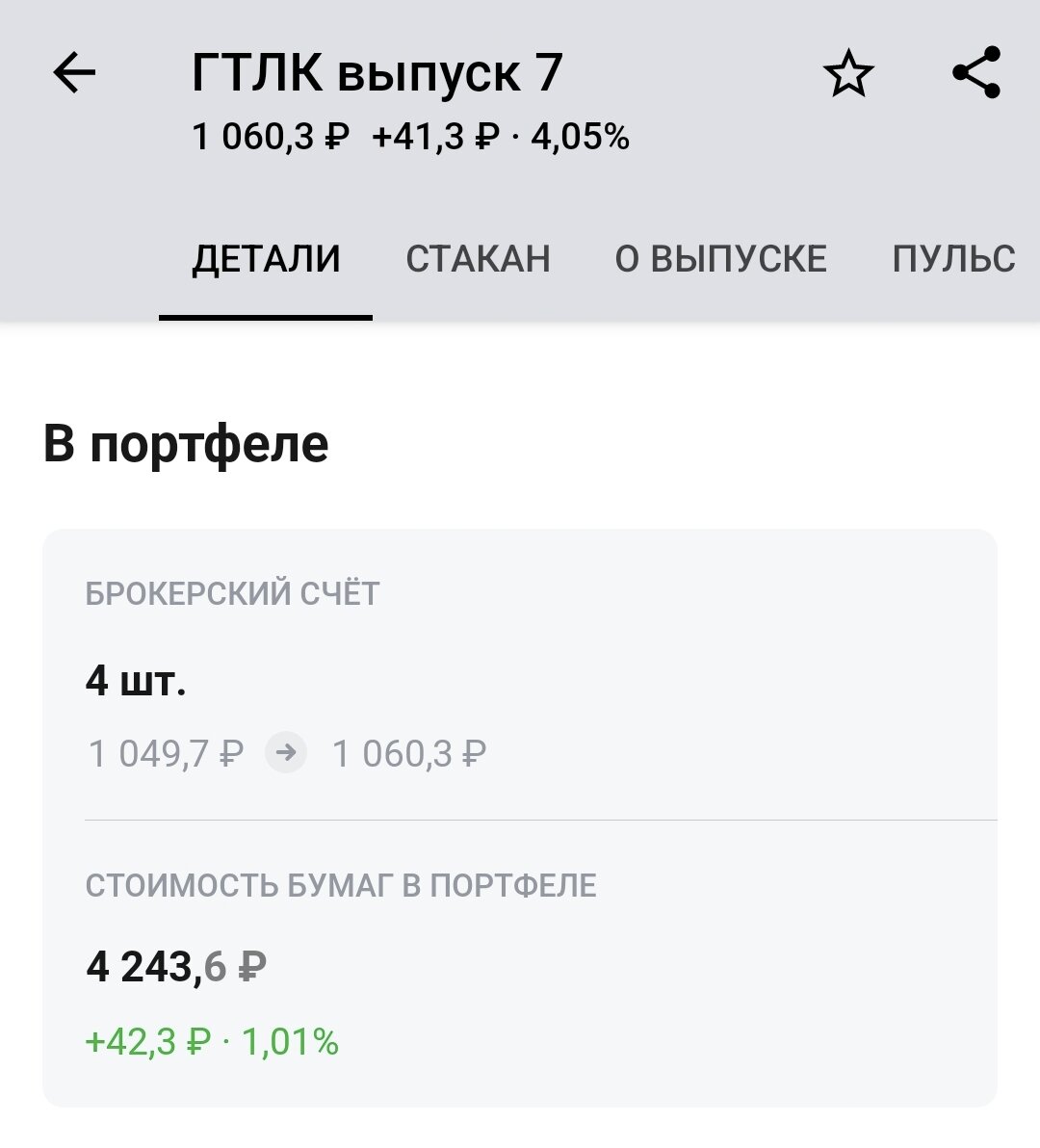Viewport: 1040px width, 1148px height.
Task: Tap the В портфеле section heading
Action: [186, 445]
